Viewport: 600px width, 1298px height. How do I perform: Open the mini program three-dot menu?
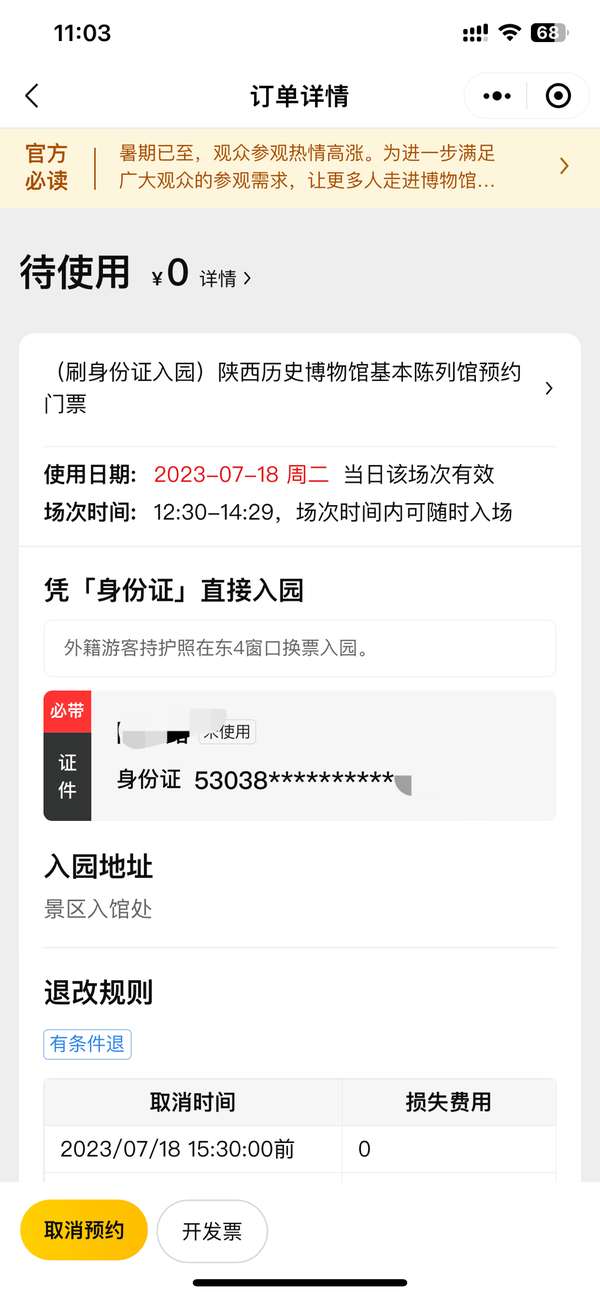(x=496, y=96)
